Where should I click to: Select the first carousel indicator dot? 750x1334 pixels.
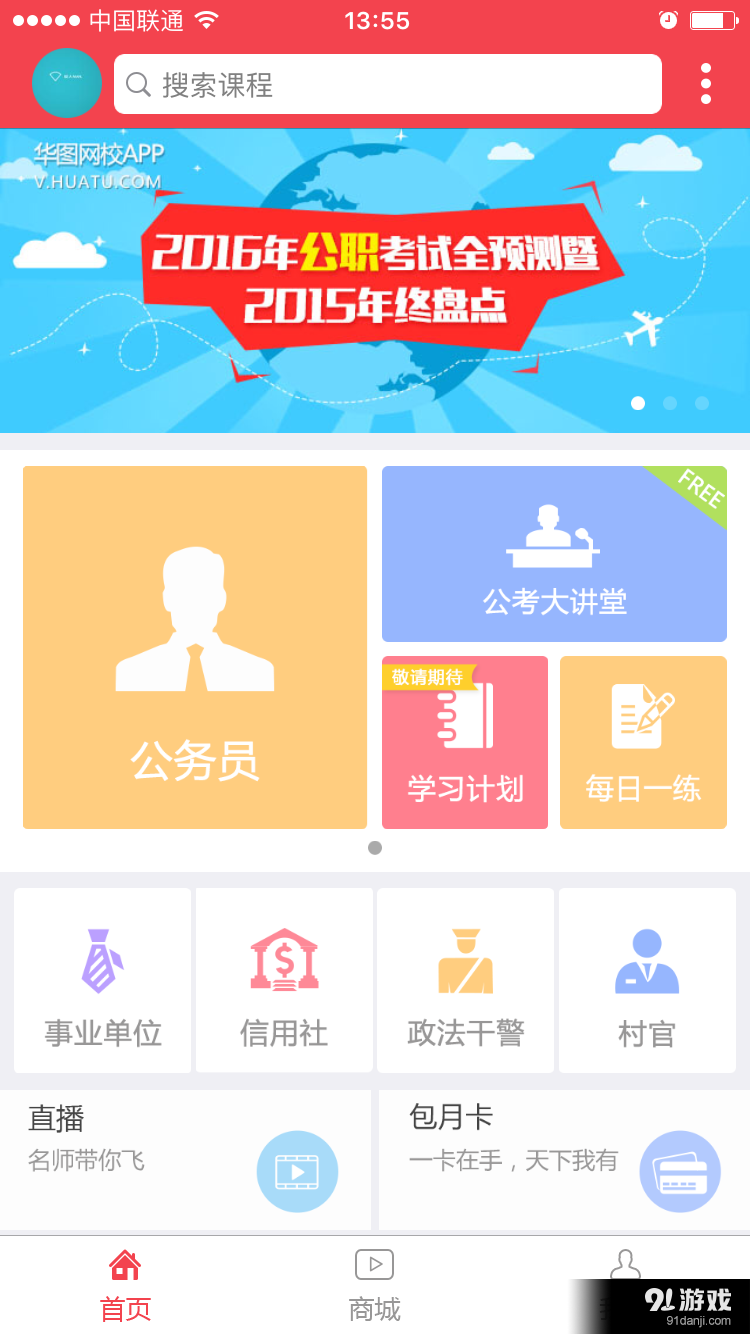tap(638, 403)
